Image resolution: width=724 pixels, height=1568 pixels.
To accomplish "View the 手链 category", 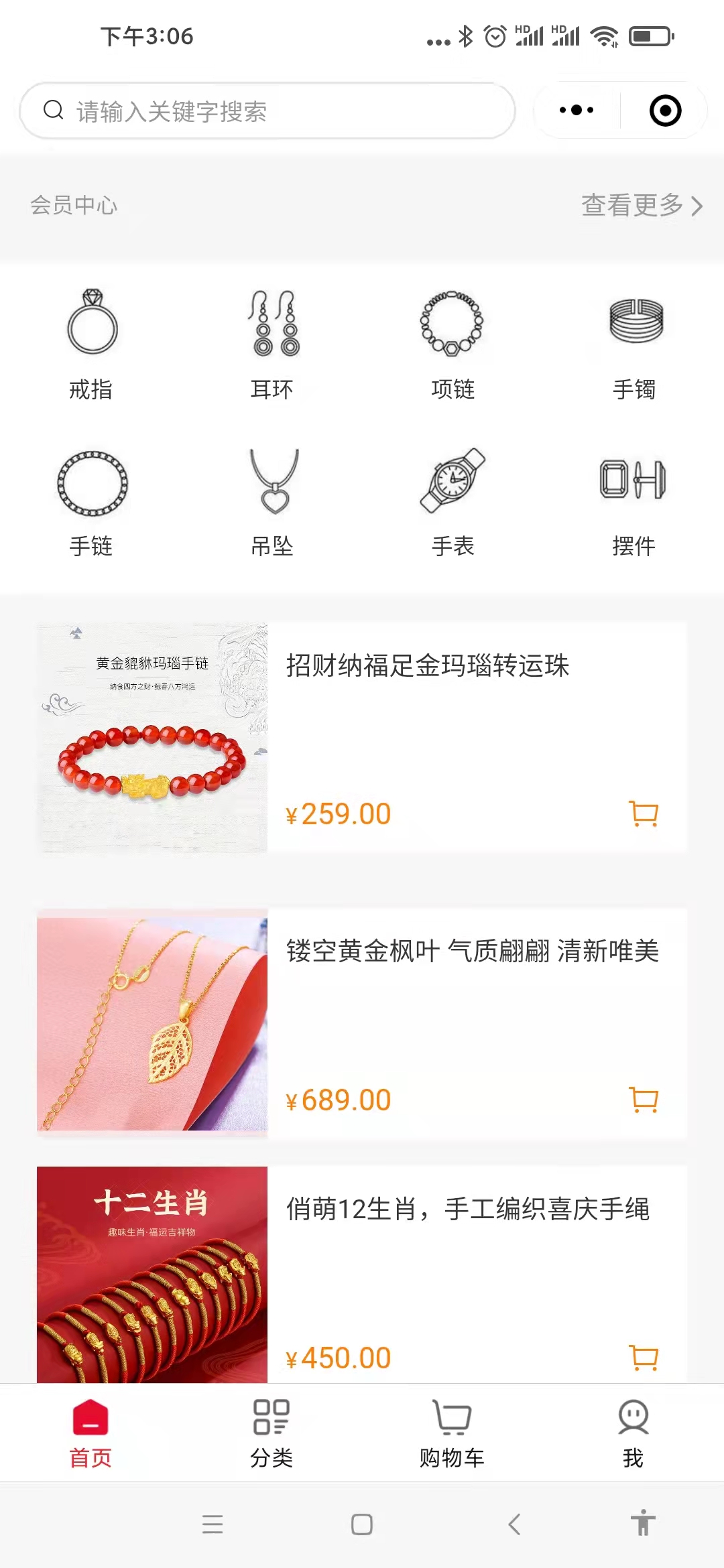I will click(x=91, y=503).
